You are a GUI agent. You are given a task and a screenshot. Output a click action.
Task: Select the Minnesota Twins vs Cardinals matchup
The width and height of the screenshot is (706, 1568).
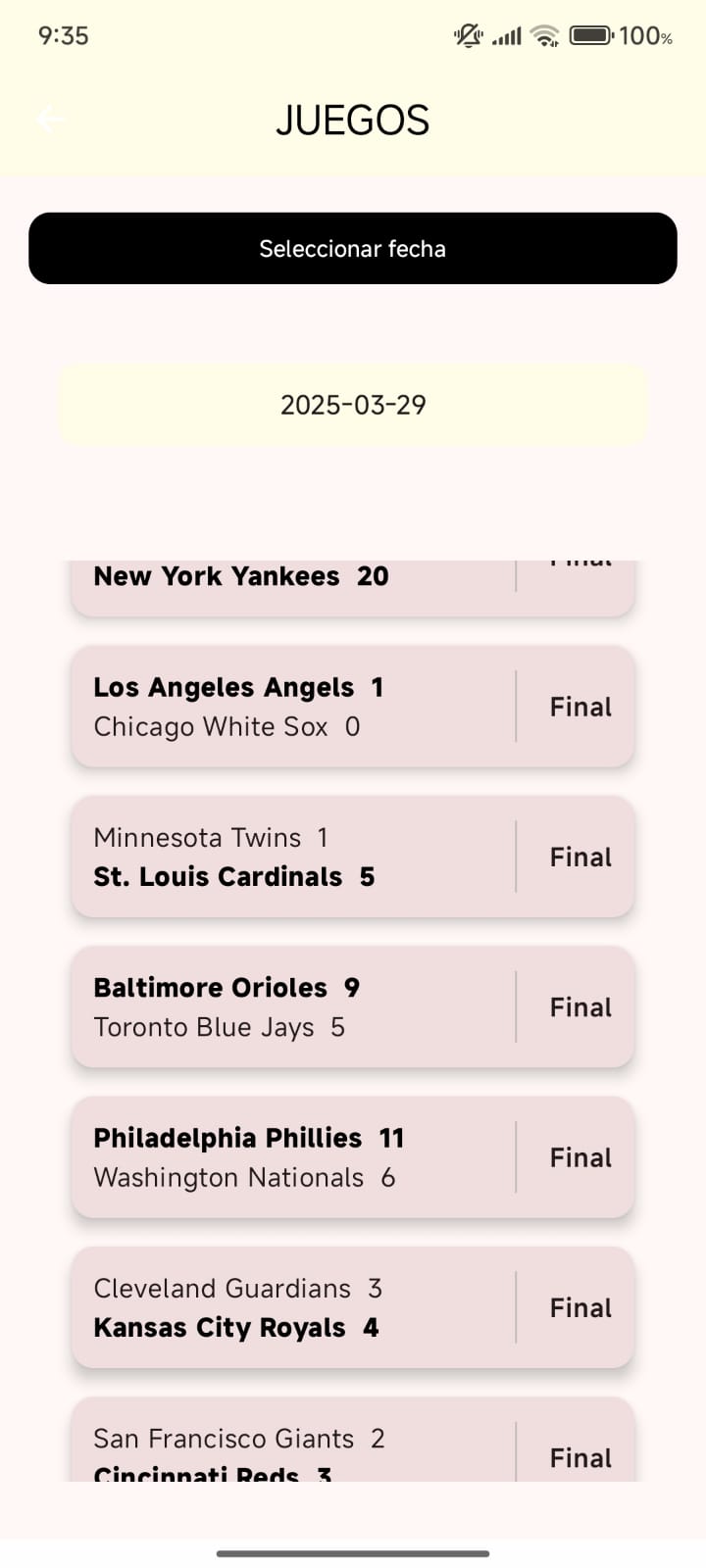point(352,857)
